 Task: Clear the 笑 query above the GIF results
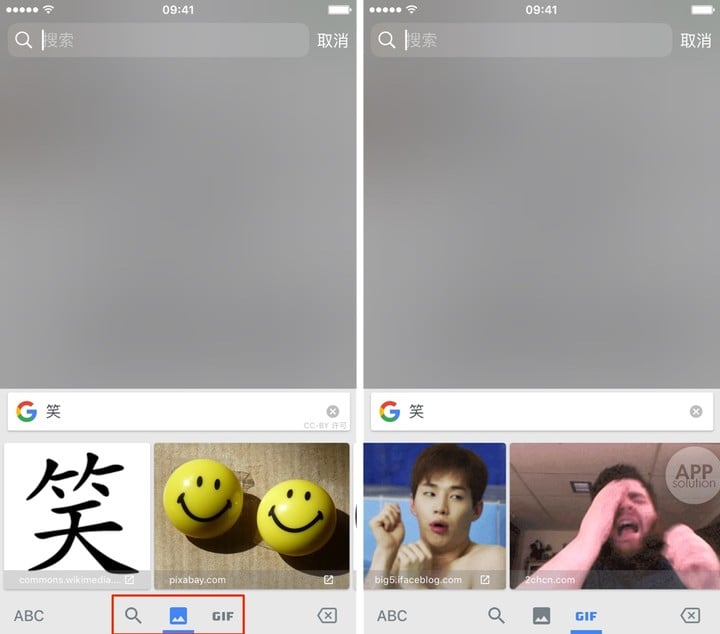click(696, 412)
